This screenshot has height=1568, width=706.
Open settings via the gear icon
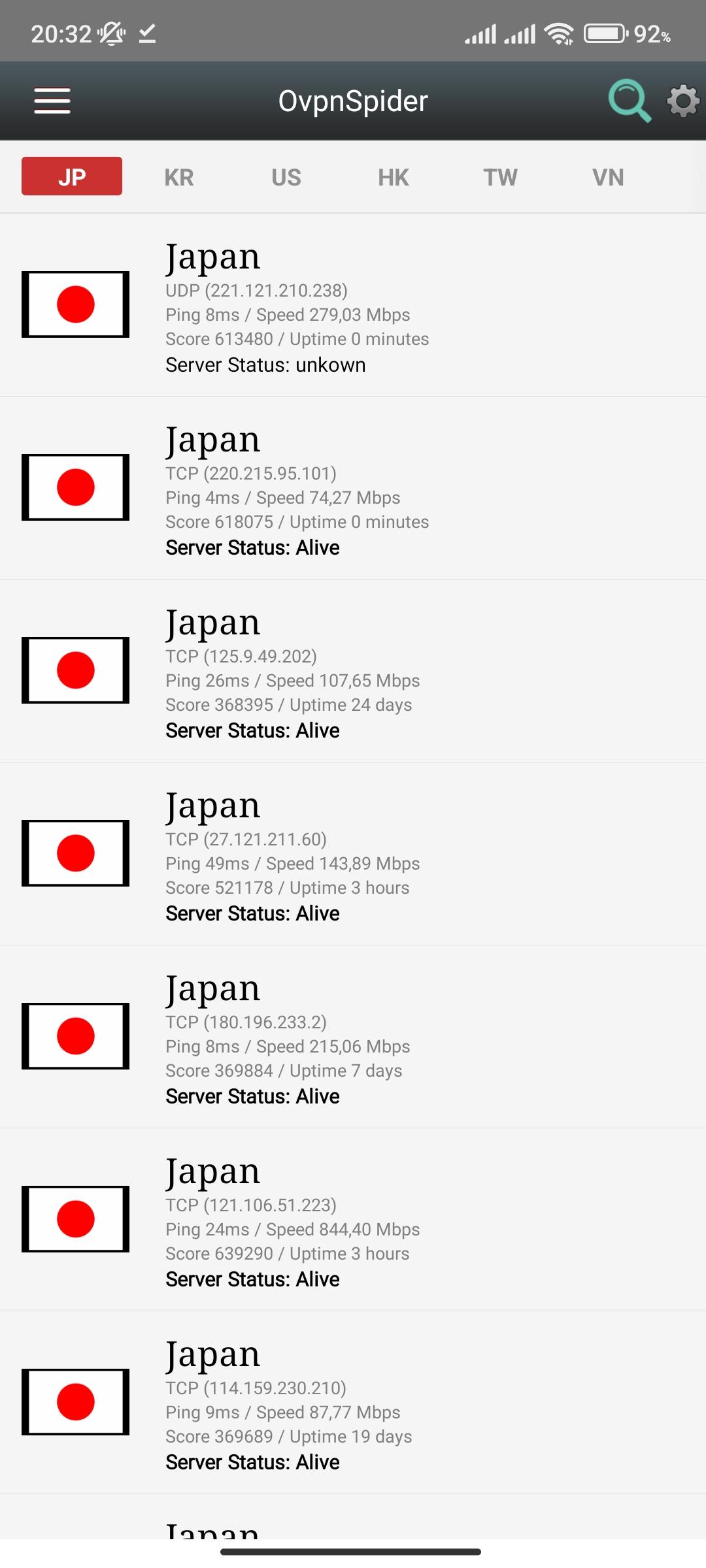682,101
